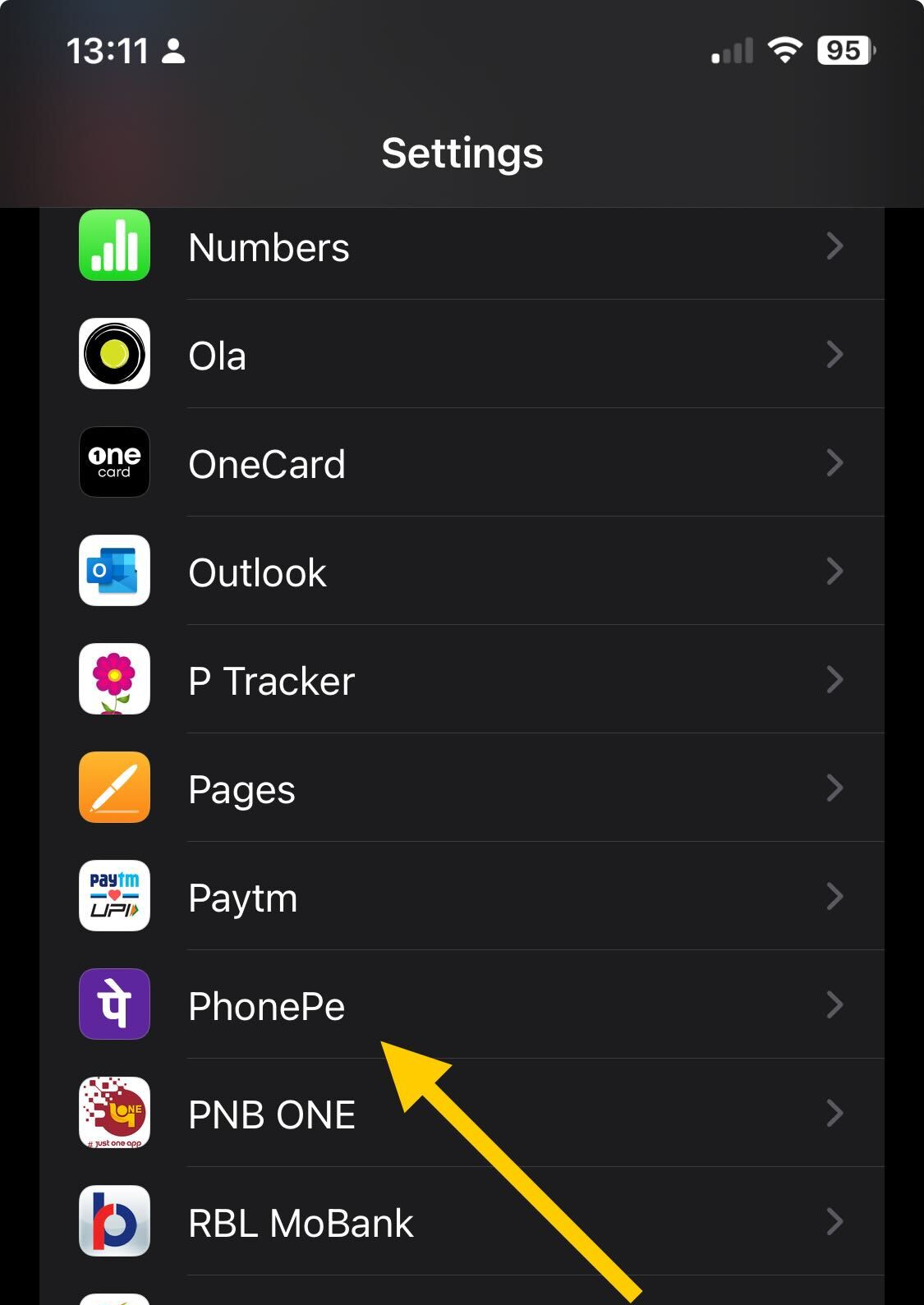Open Outlook settings

tap(460, 572)
